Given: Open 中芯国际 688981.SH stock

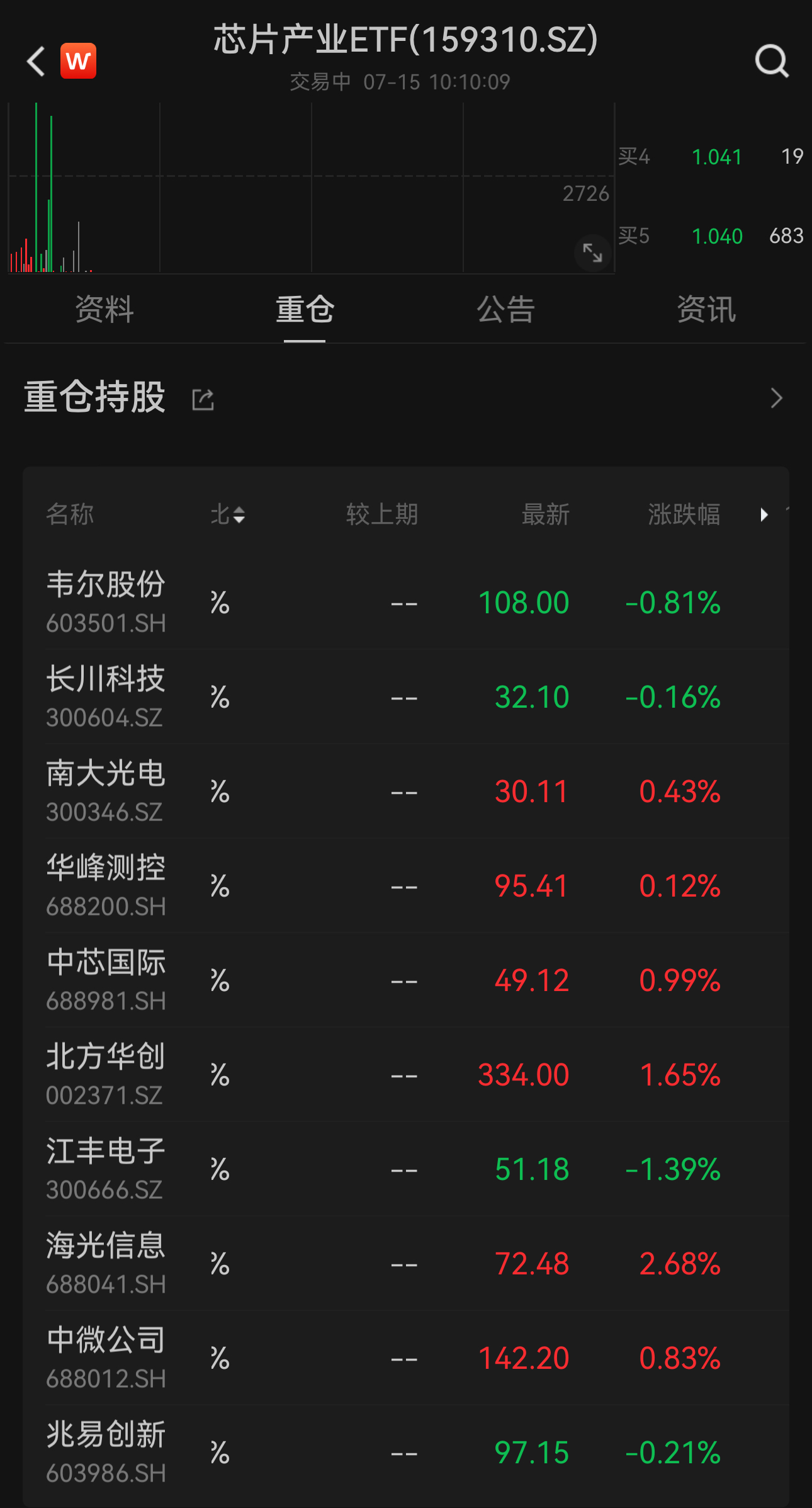Looking at the screenshot, I should (x=406, y=980).
